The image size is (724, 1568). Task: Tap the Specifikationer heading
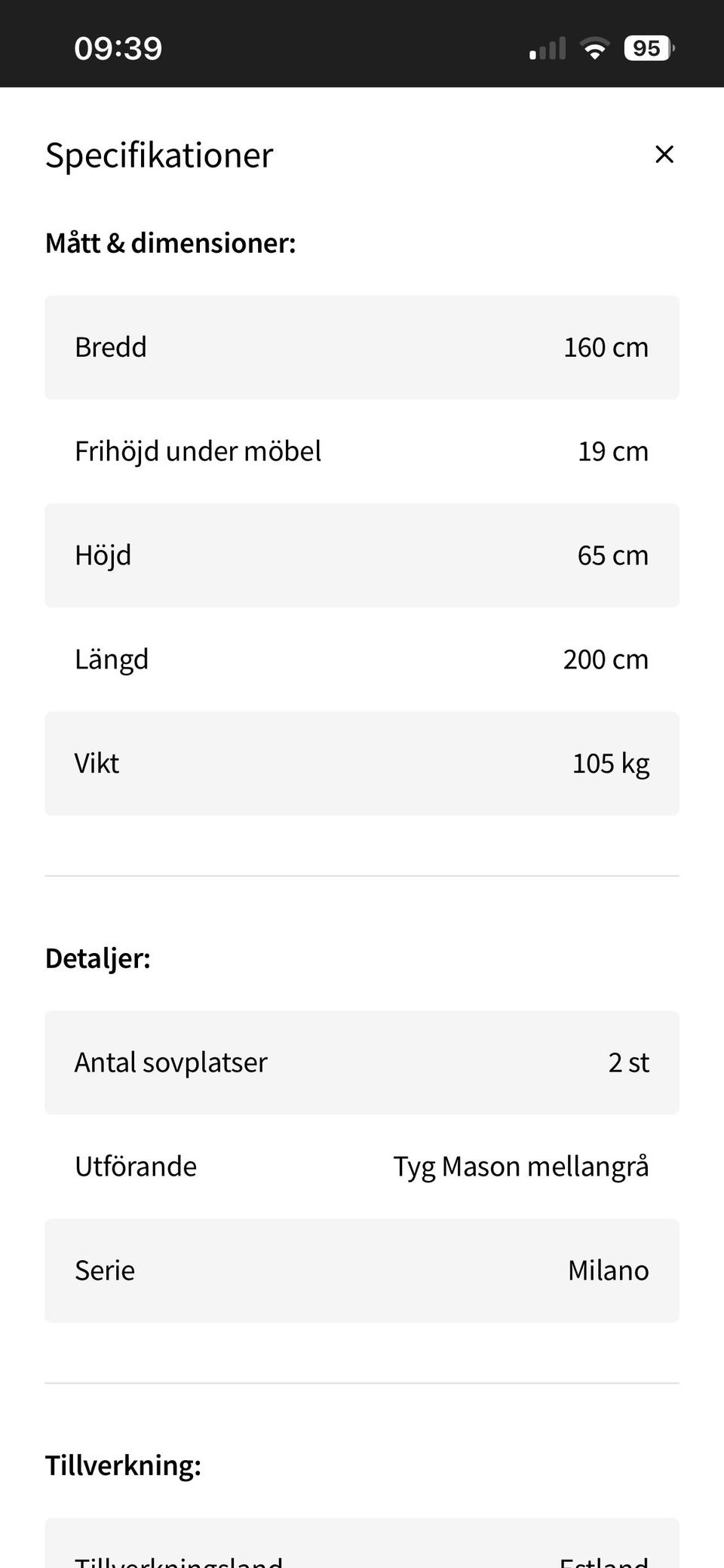coord(158,154)
